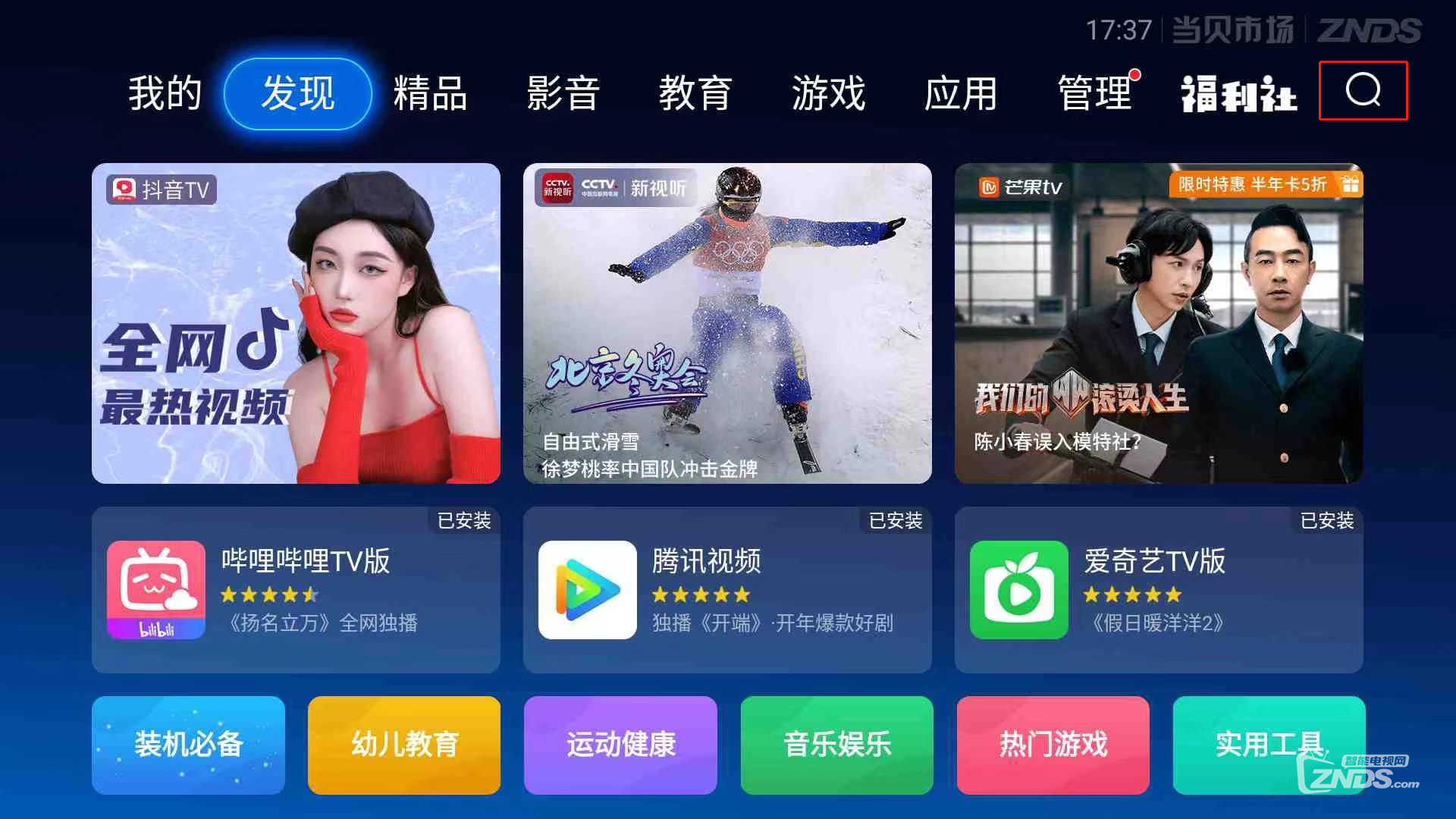Open the 装机必备 category

(x=188, y=745)
